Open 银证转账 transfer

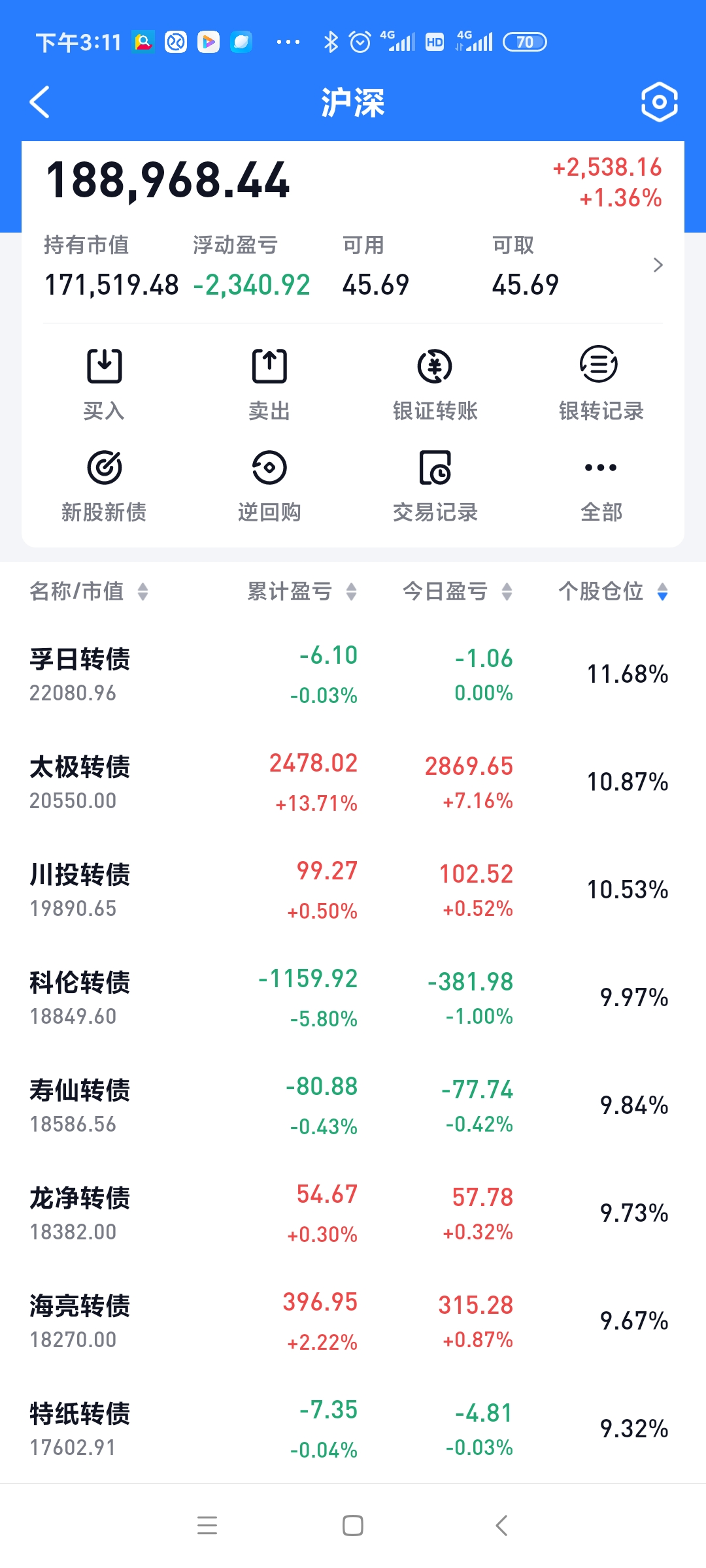coord(435,383)
